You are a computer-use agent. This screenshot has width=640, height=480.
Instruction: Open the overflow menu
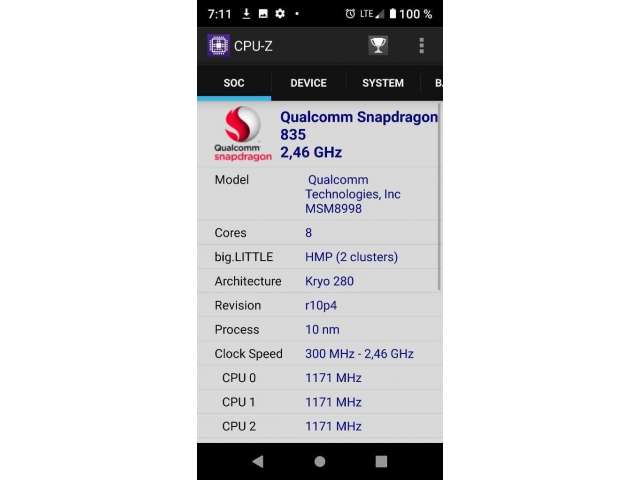(421, 45)
